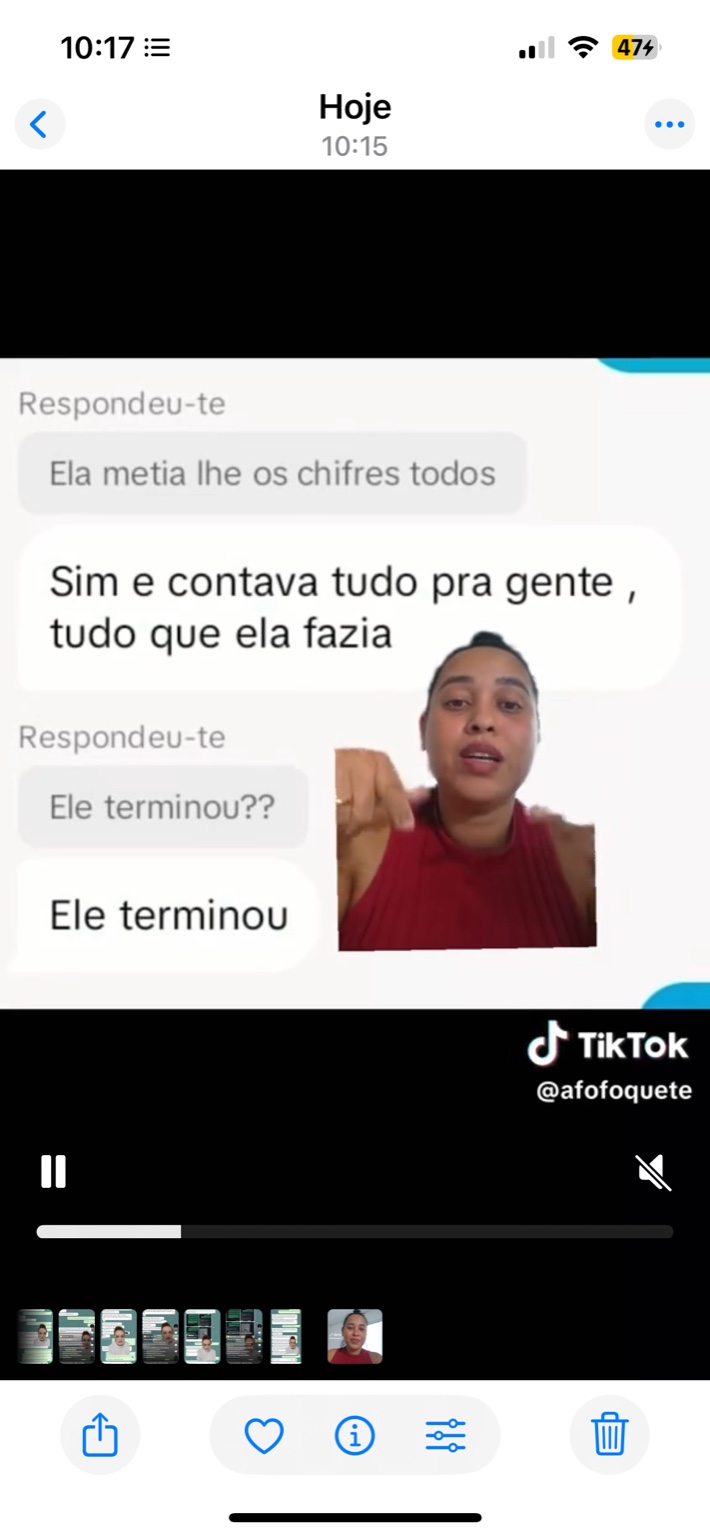This screenshot has height=1537, width=710.
Task: Share this video
Action: pos(100,1436)
